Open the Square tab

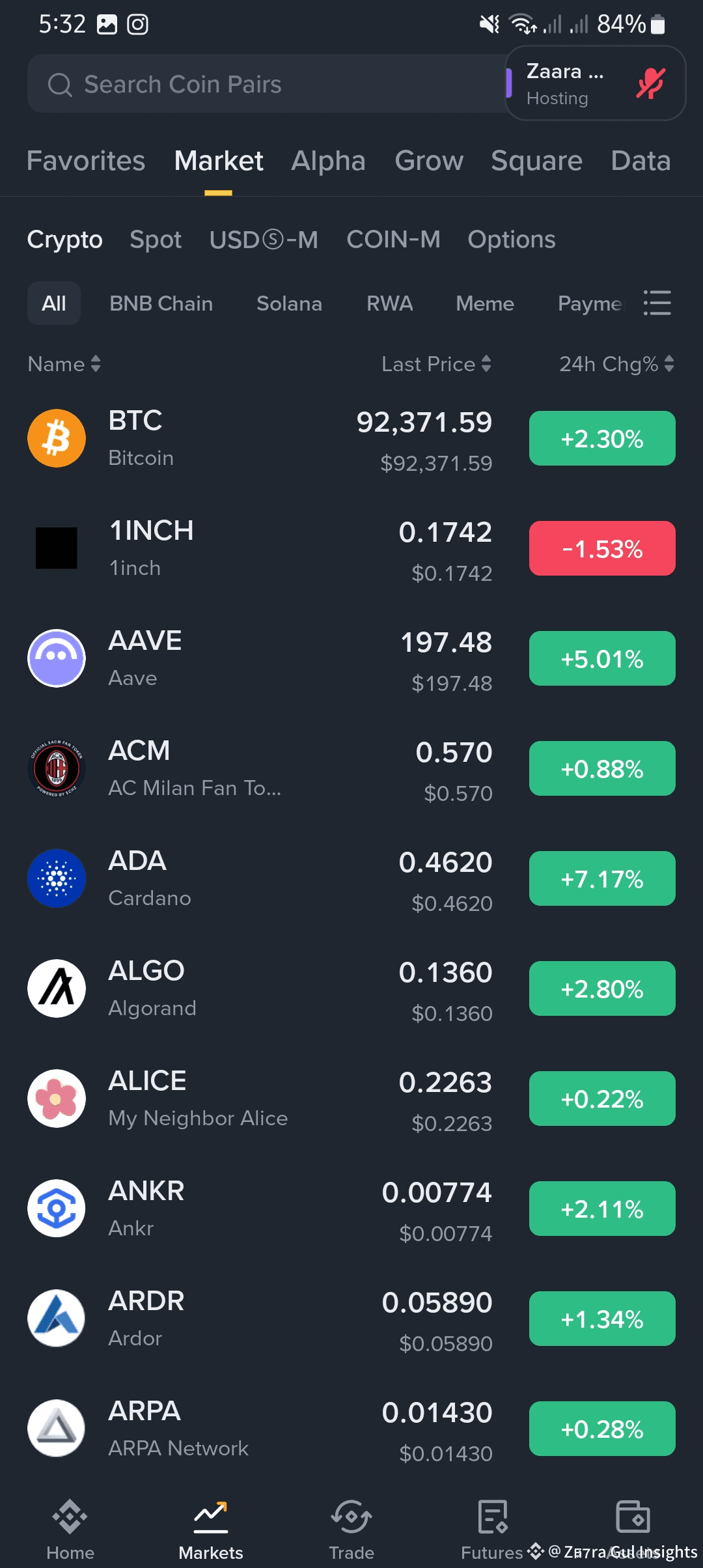[536, 161]
